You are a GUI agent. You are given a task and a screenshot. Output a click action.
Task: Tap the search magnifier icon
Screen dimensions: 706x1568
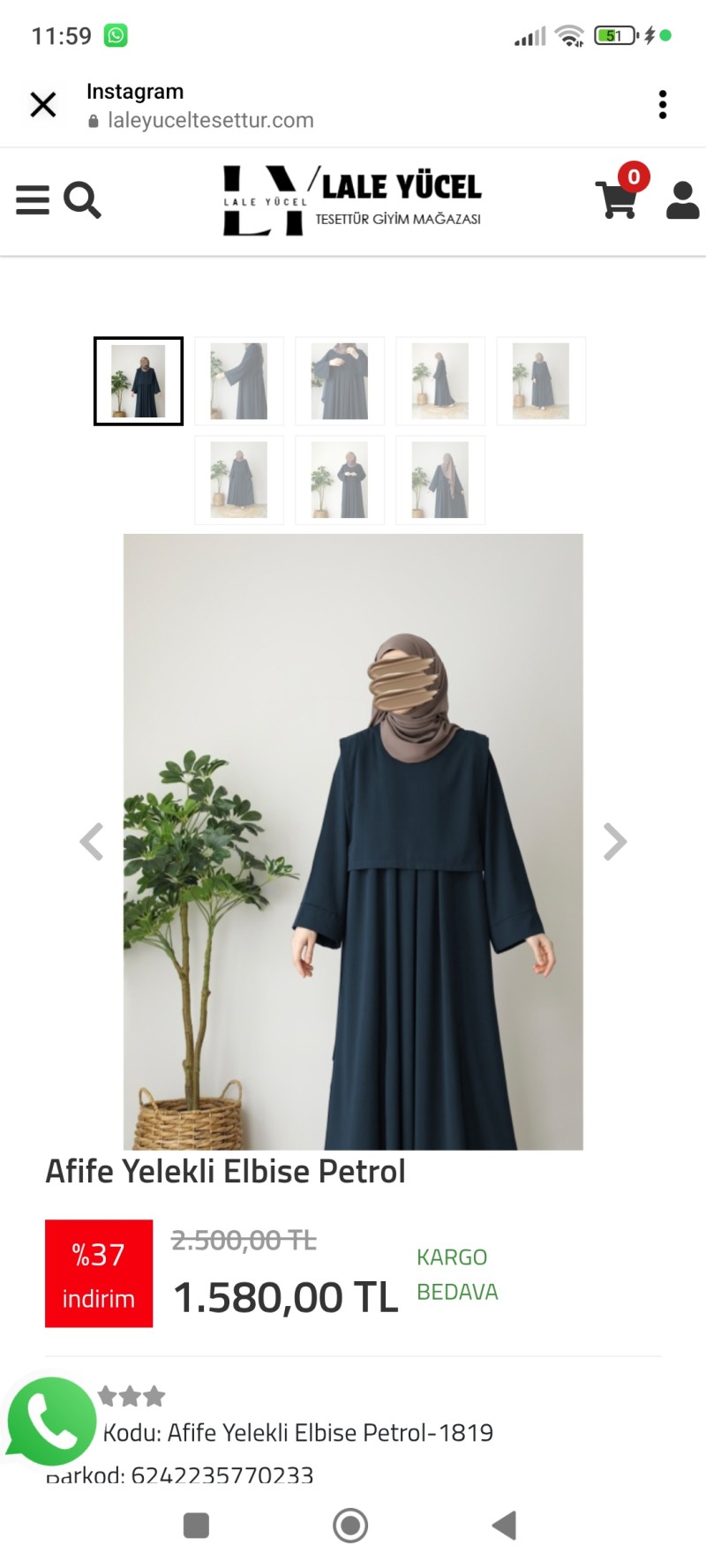pos(82,200)
